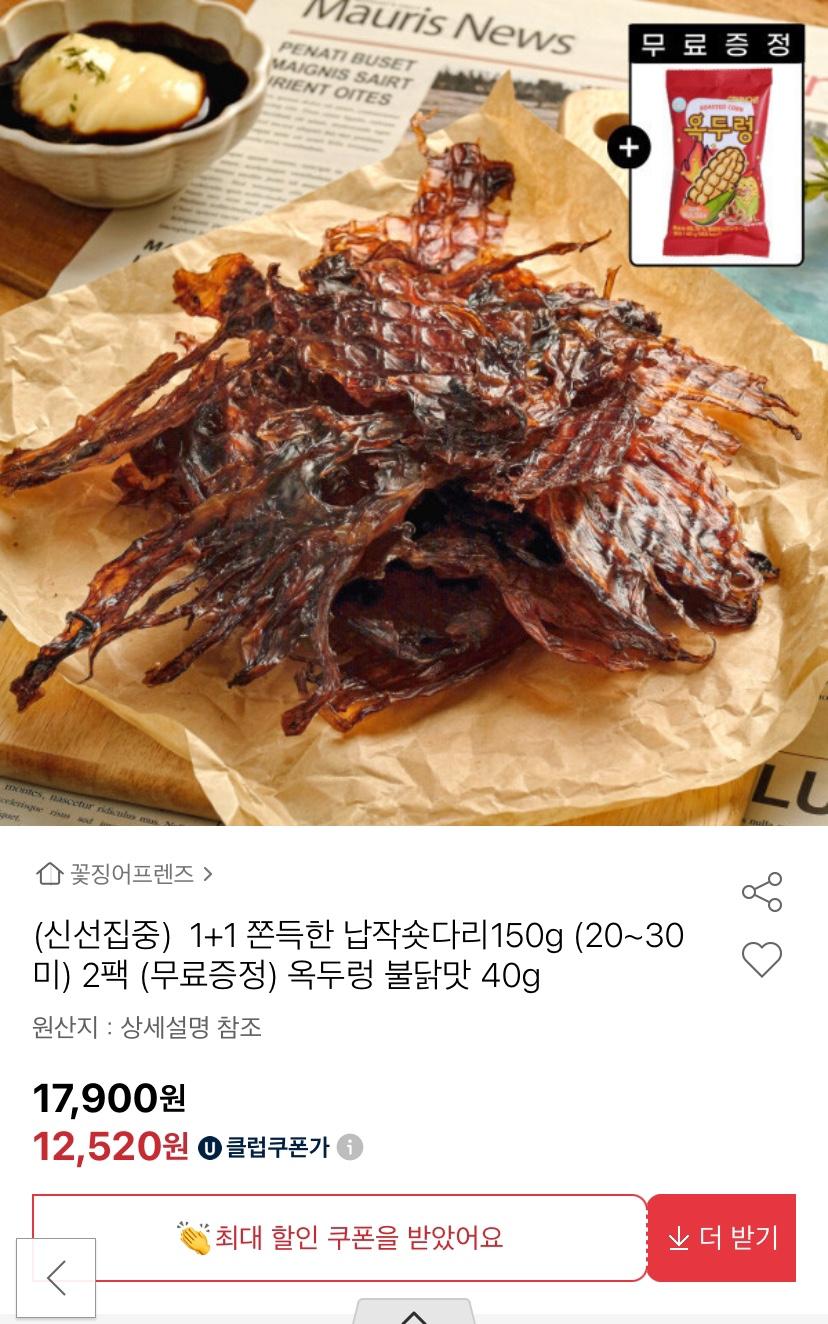Go back using the left arrow
The height and width of the screenshot is (1324, 828).
[56, 1277]
